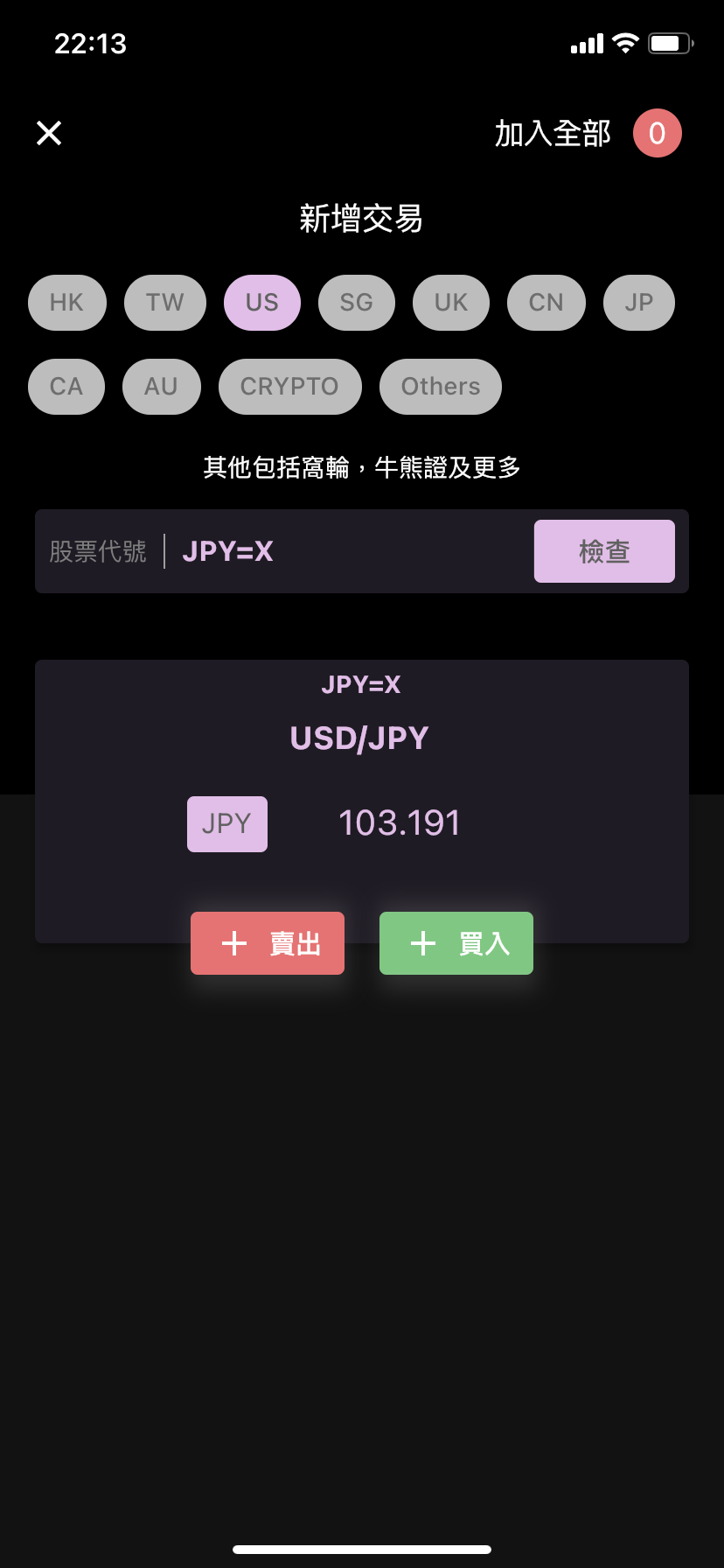Select the Others chip

pos(441,387)
